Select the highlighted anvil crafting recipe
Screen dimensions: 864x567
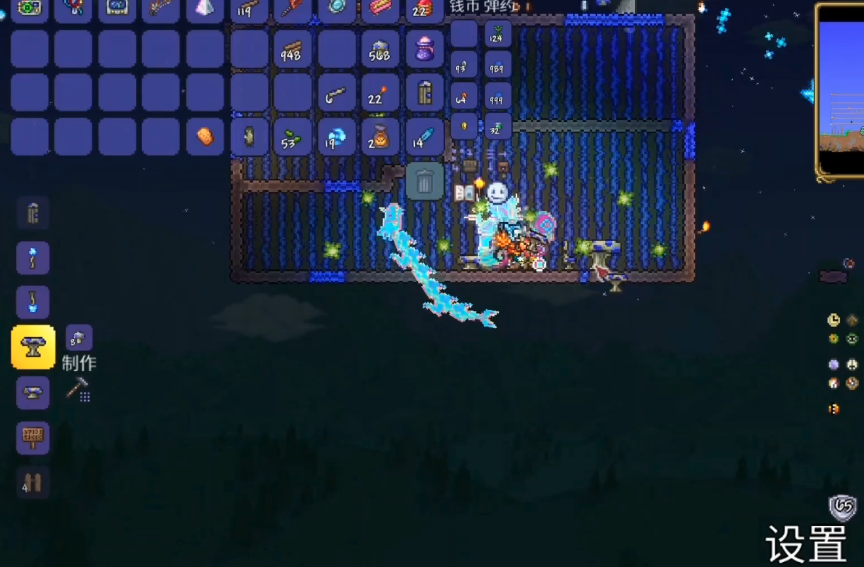(x=33, y=347)
